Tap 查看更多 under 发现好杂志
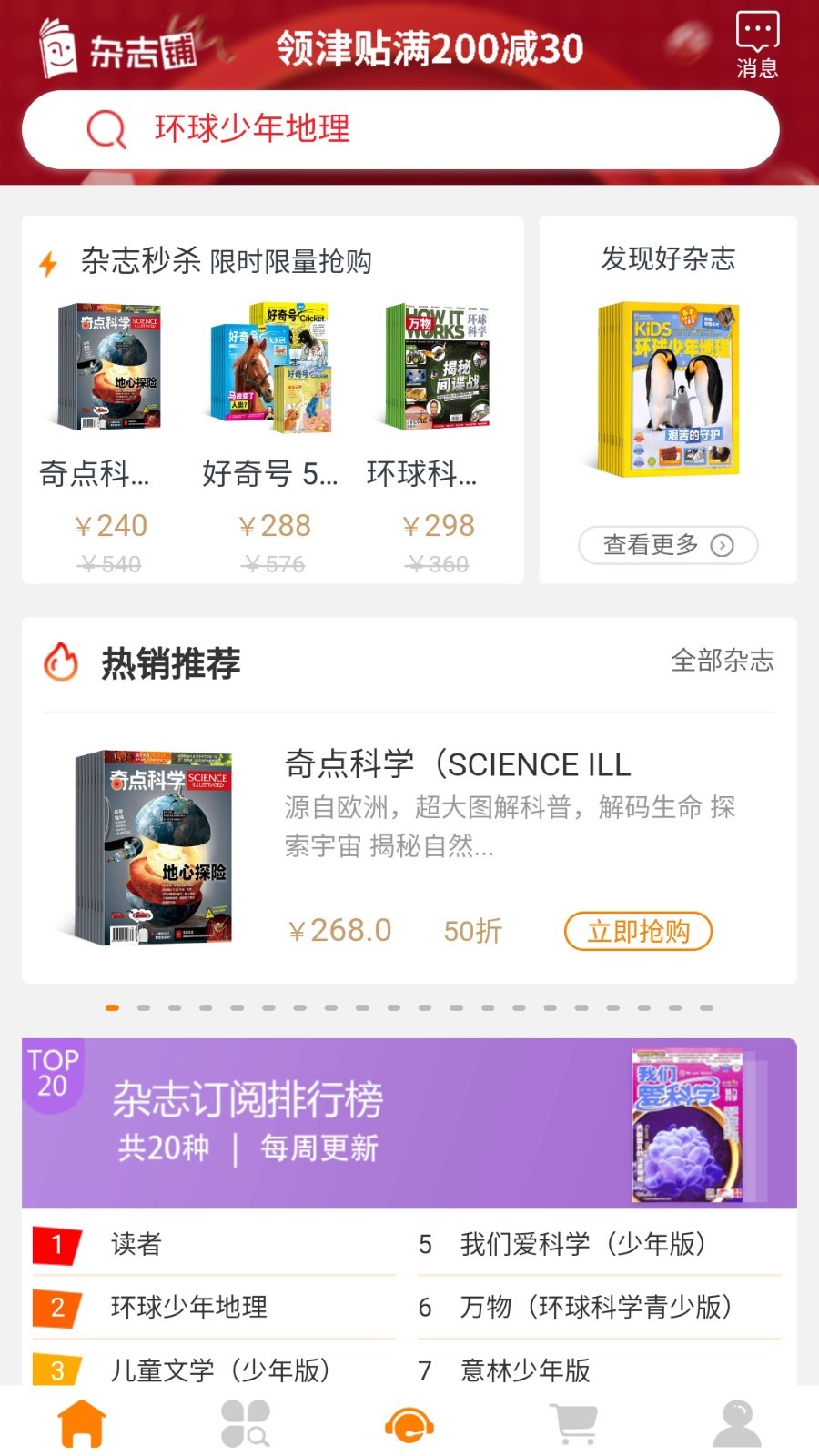Screen dimensions: 819x1456 coord(668,545)
